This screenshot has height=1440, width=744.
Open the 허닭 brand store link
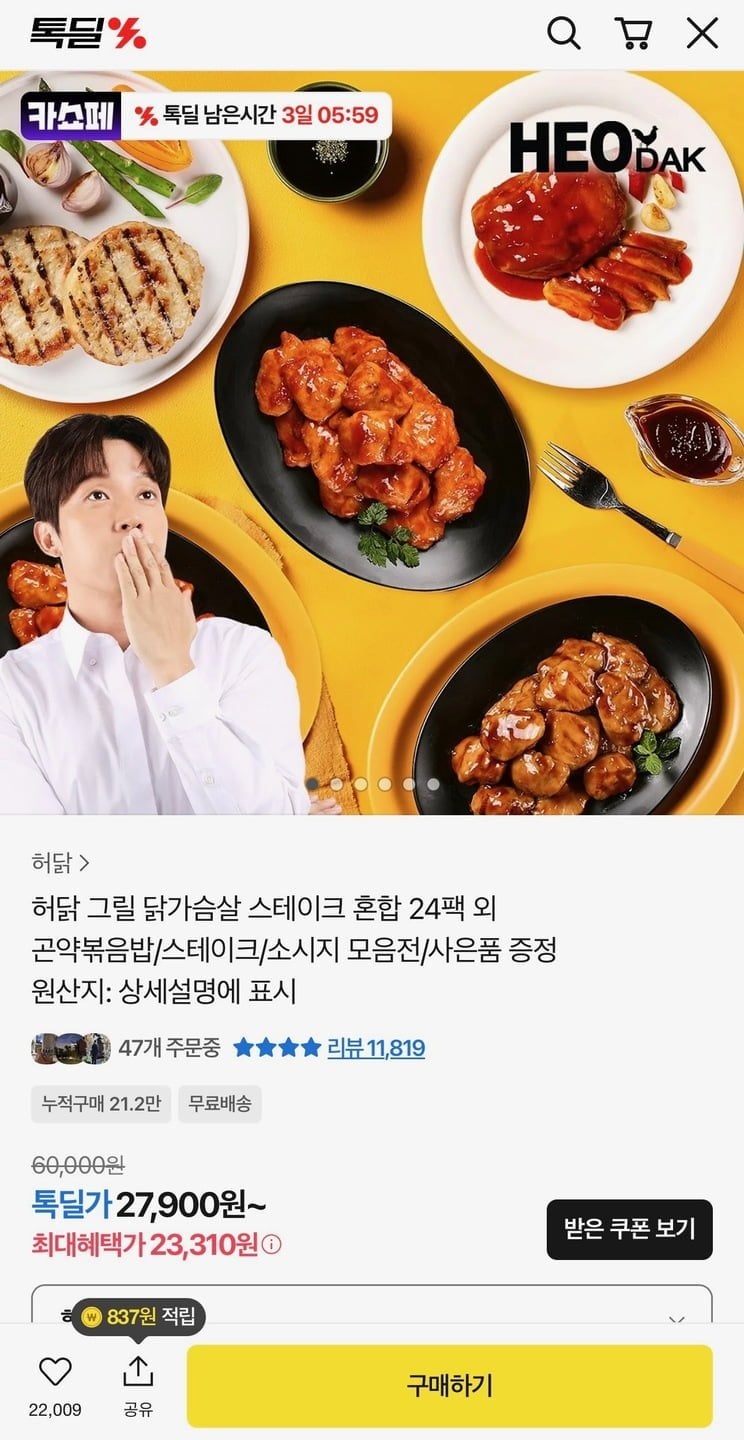coord(61,862)
